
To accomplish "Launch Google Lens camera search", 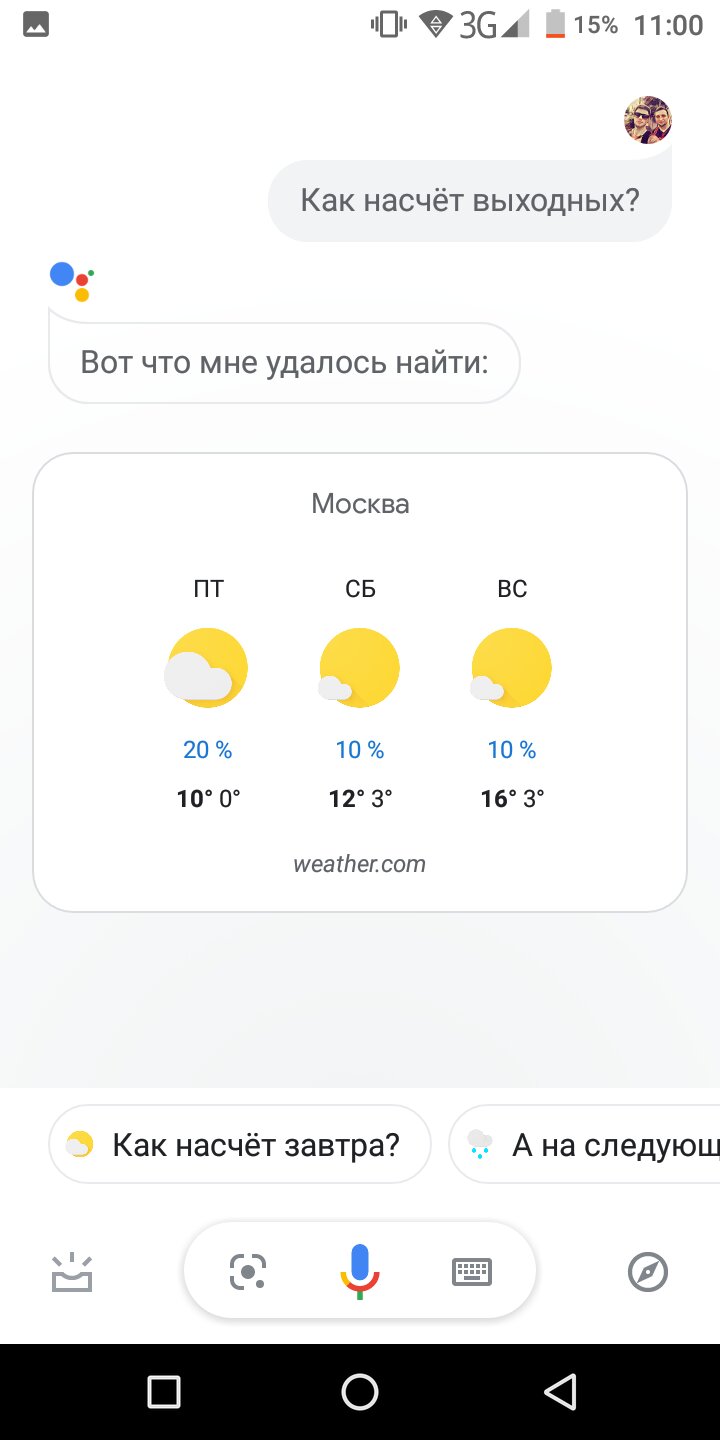I will coord(248,1272).
